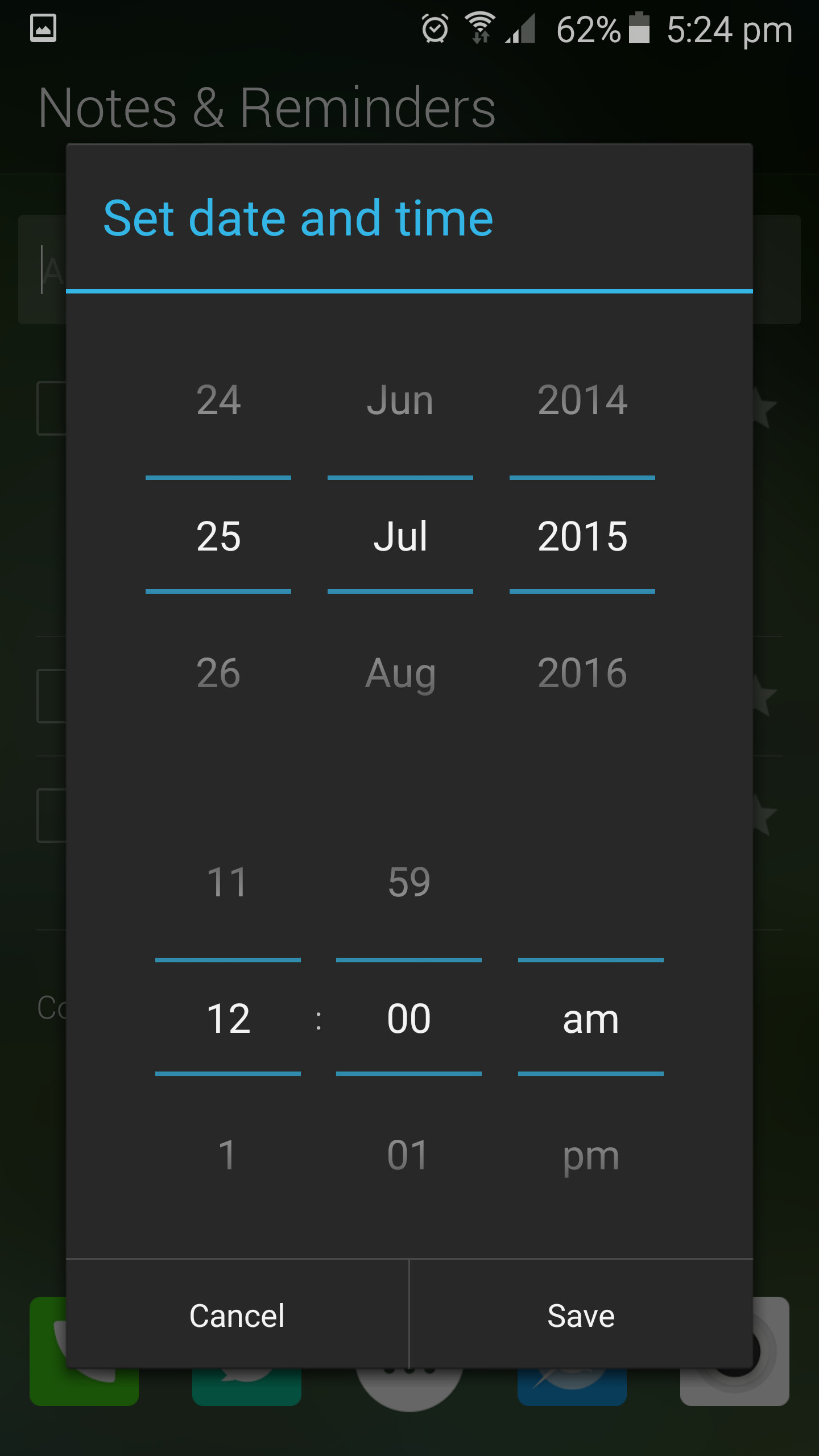
Task: Pick the year 2014
Action: click(582, 400)
